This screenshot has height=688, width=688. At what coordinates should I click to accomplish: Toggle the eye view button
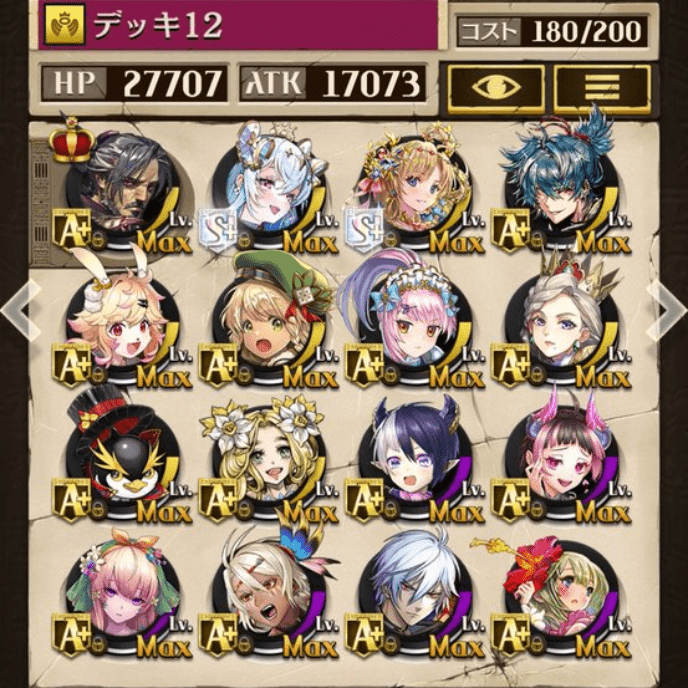[x=496, y=89]
